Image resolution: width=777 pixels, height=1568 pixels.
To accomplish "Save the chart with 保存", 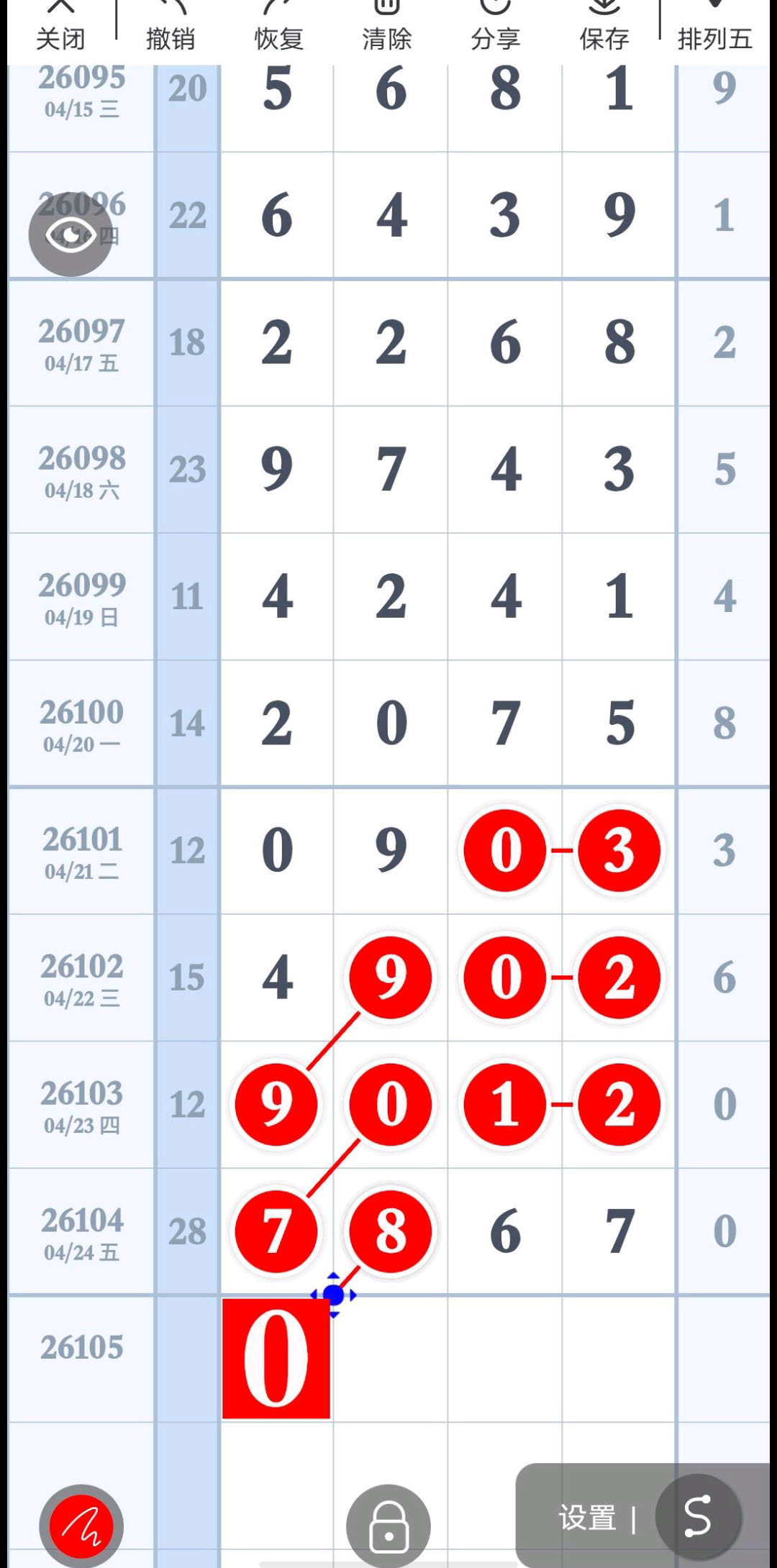I will tap(604, 29).
